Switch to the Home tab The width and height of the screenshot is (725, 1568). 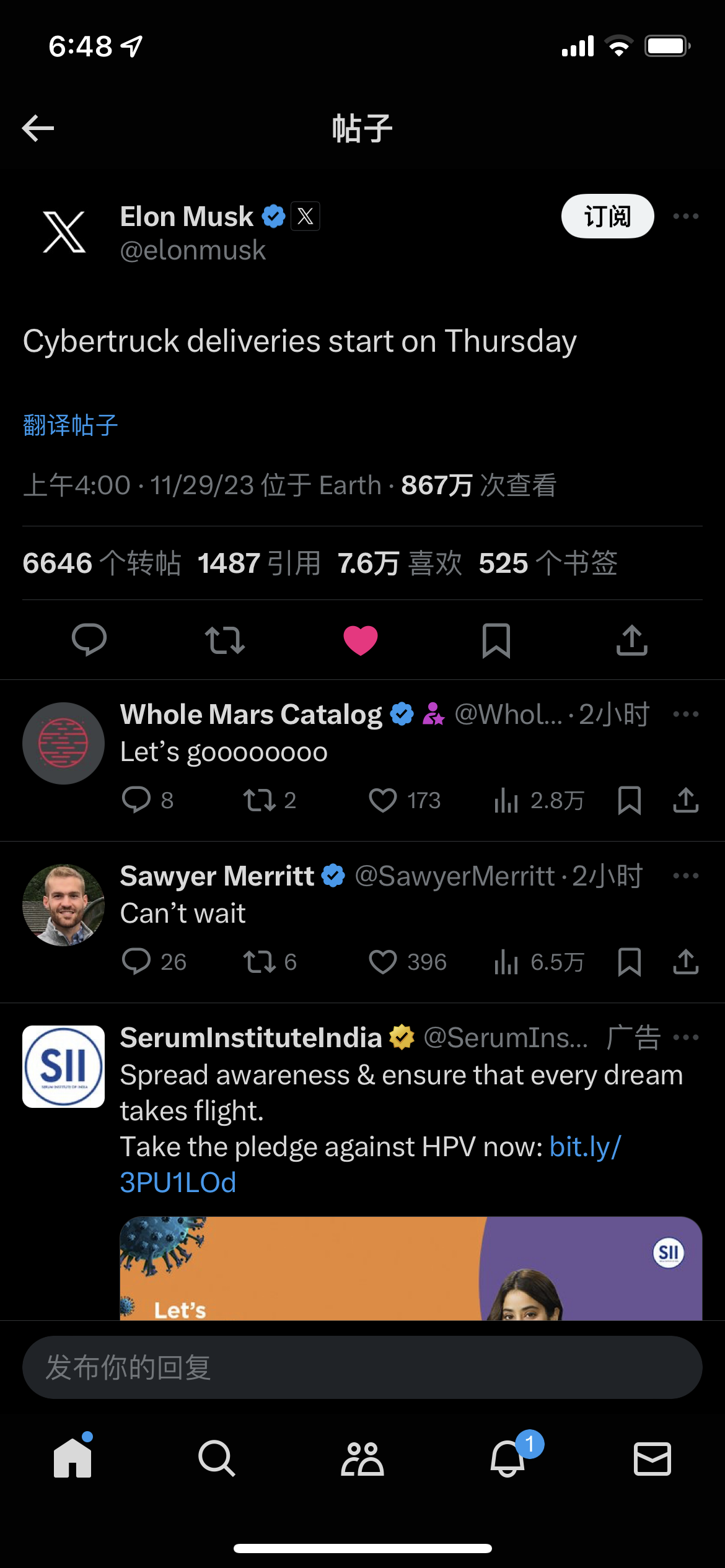72,1458
